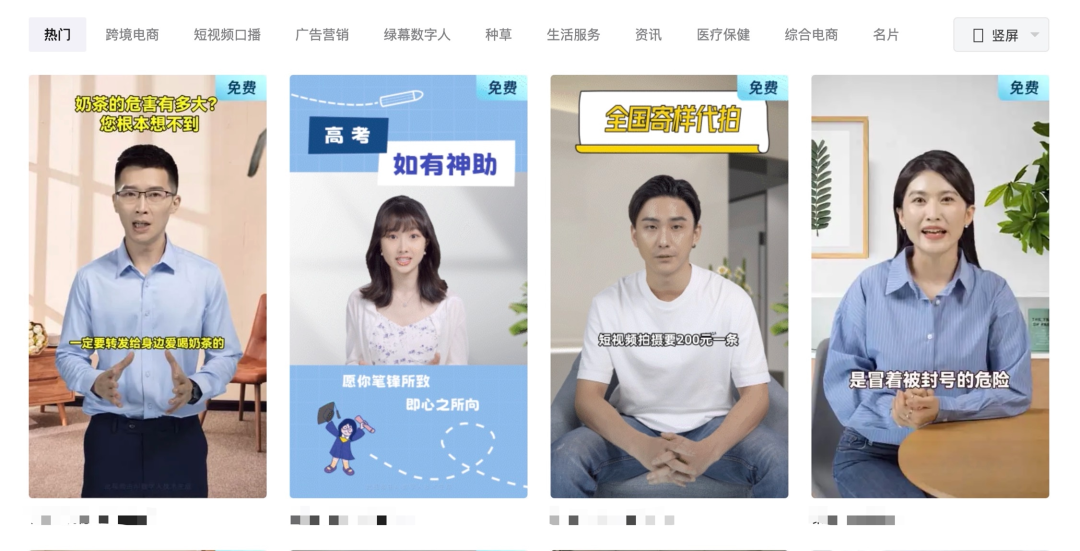Open the 高考如有神助 template

[x=408, y=286]
